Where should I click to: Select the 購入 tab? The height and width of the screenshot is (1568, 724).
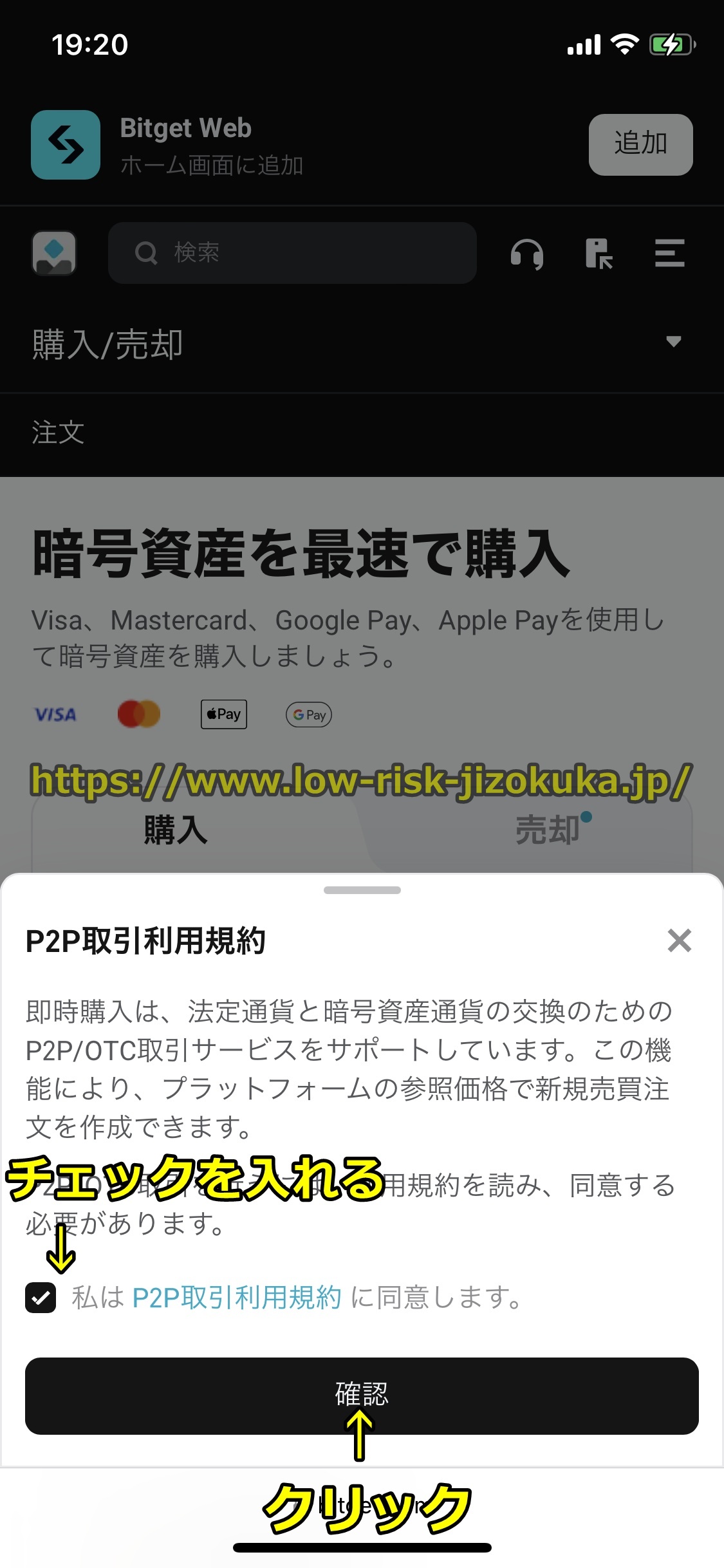(175, 830)
